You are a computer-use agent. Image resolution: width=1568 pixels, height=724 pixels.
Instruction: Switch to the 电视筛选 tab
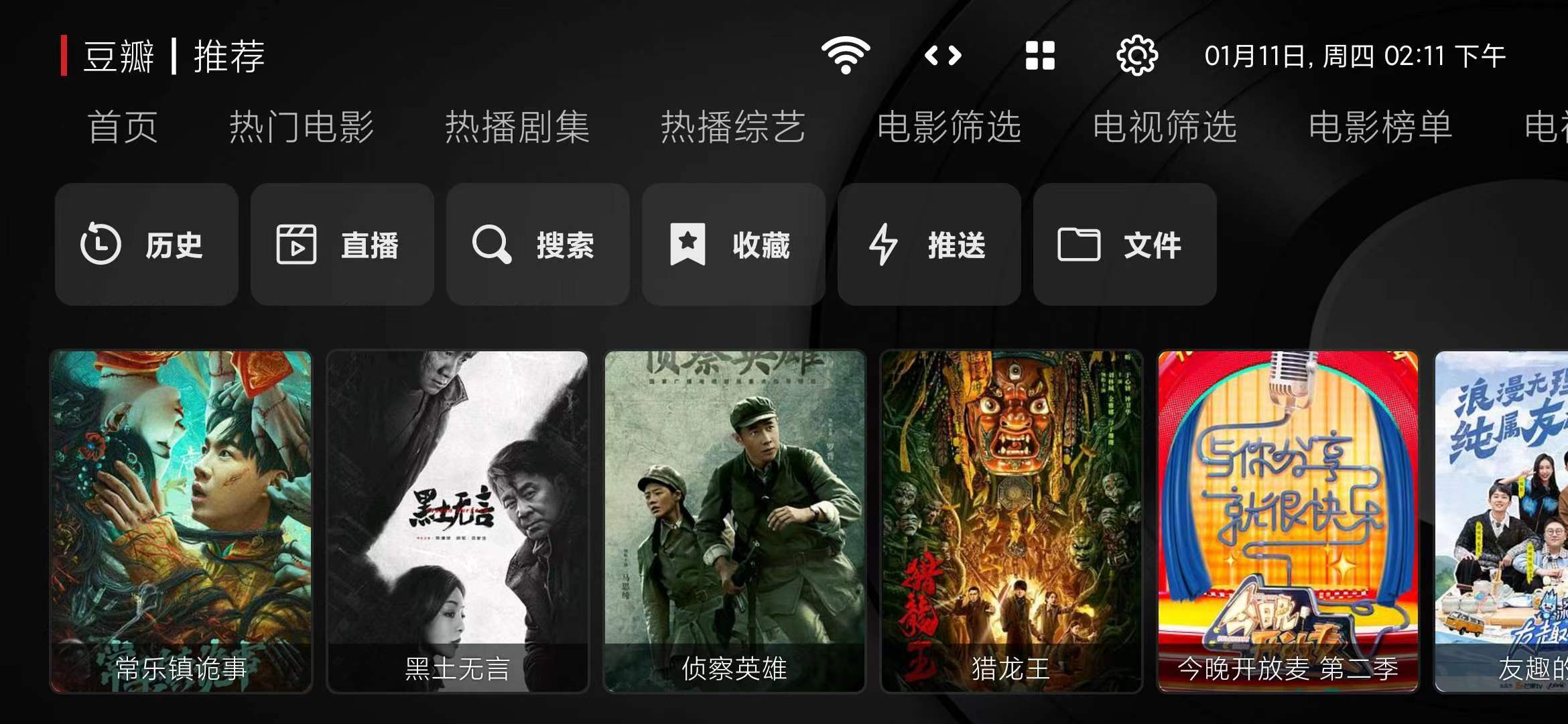click(x=1165, y=127)
